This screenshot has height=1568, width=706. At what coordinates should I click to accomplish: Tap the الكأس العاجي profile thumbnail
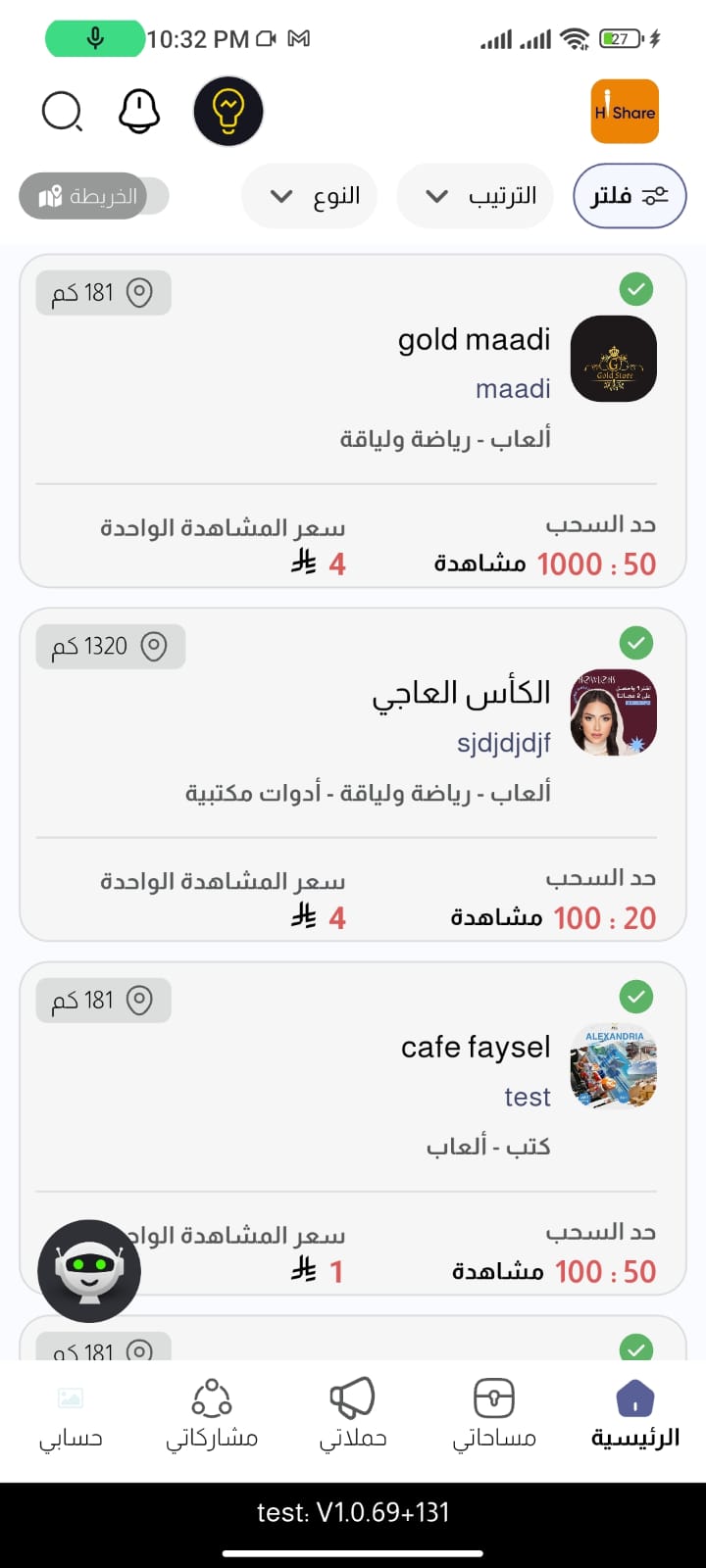[613, 710]
